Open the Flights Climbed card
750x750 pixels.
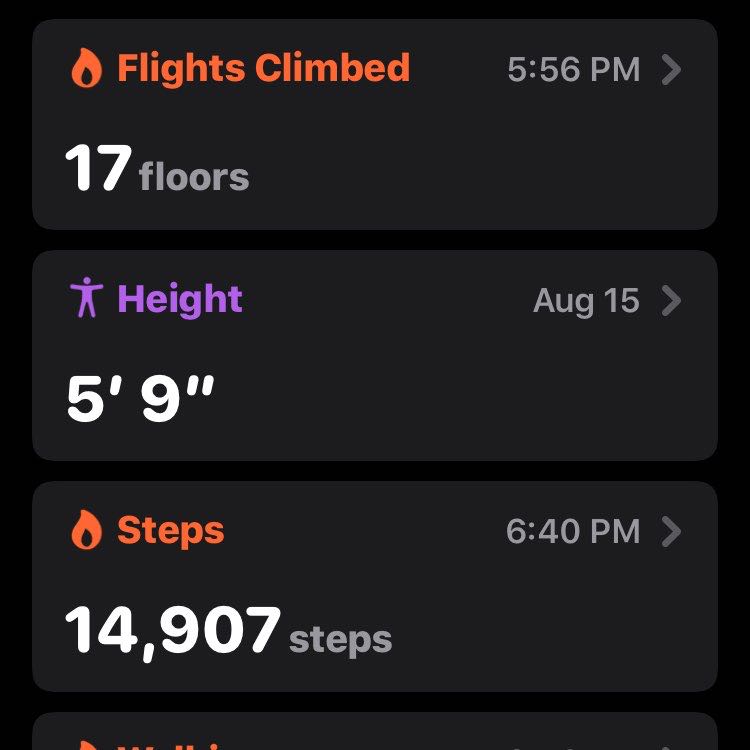[x=374, y=125]
